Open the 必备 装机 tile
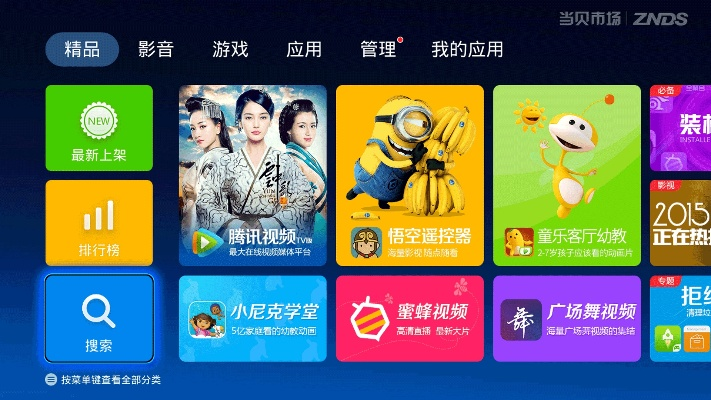This screenshot has height=400, width=711. coord(681,128)
